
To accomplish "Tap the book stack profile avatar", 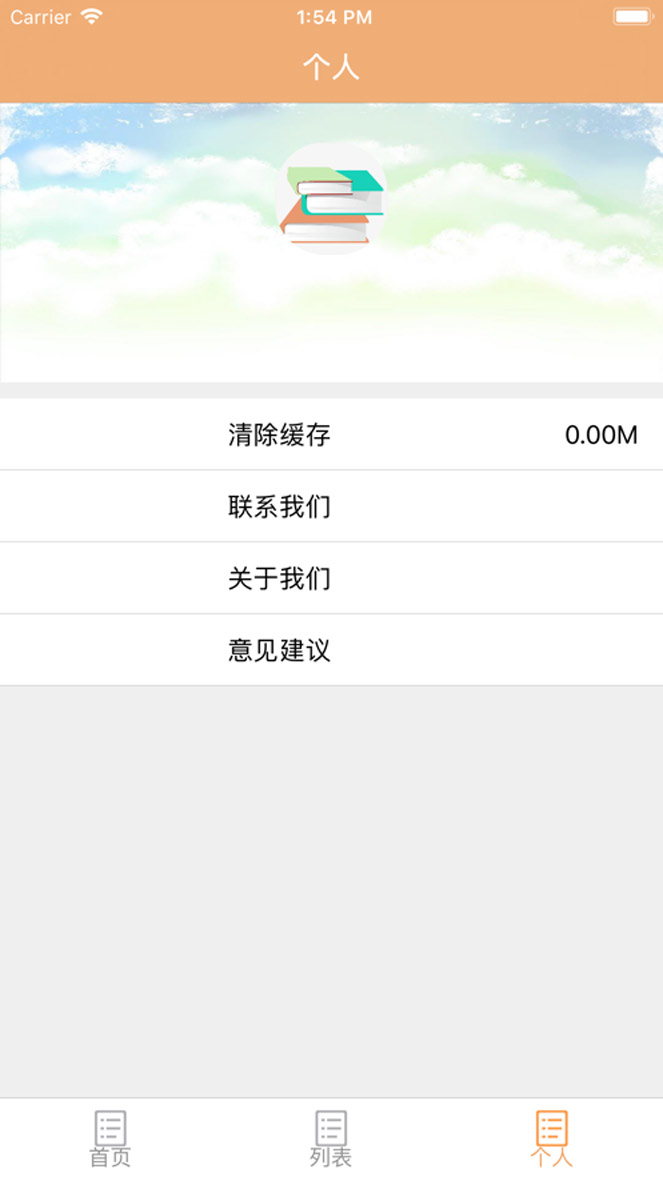I will click(x=332, y=200).
